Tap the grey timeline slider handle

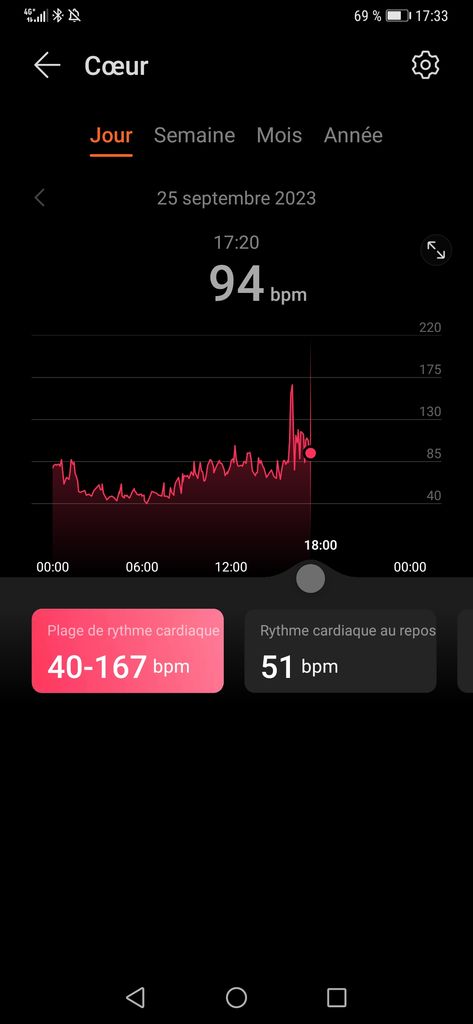point(310,579)
